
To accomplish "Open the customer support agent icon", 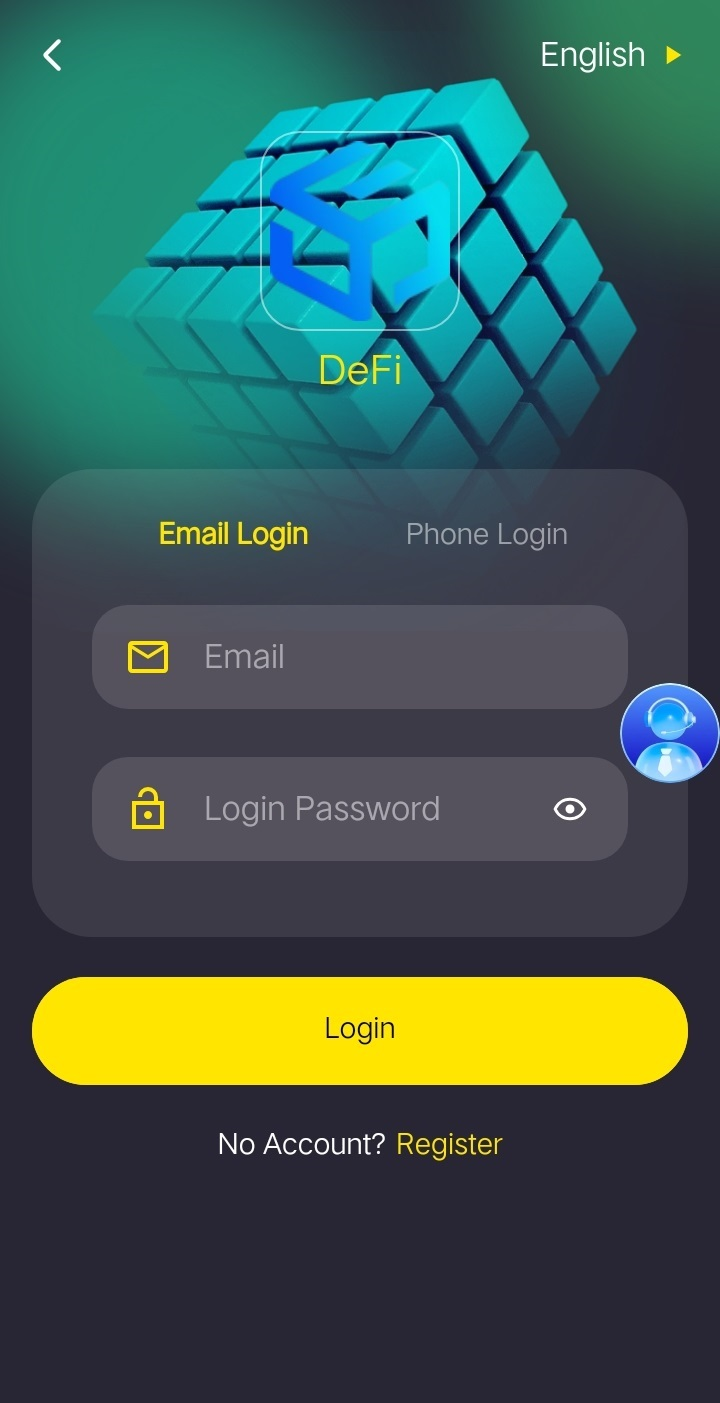I will 669,733.
